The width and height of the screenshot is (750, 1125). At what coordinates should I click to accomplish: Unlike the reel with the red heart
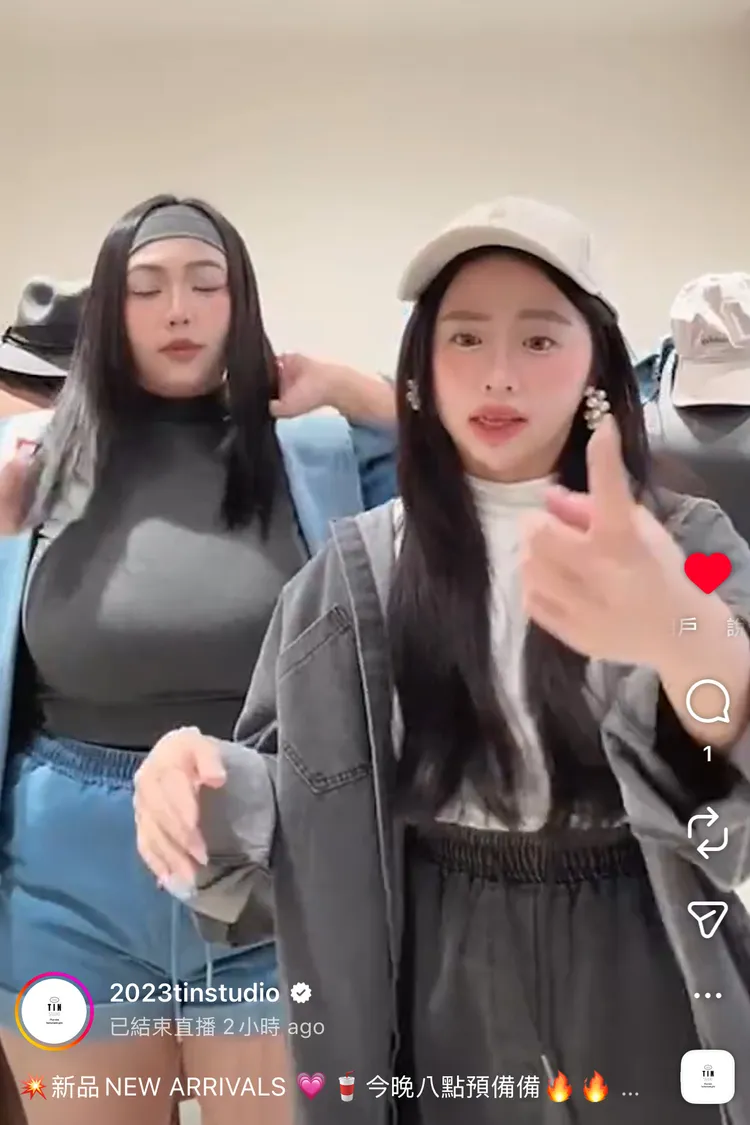tap(708, 573)
